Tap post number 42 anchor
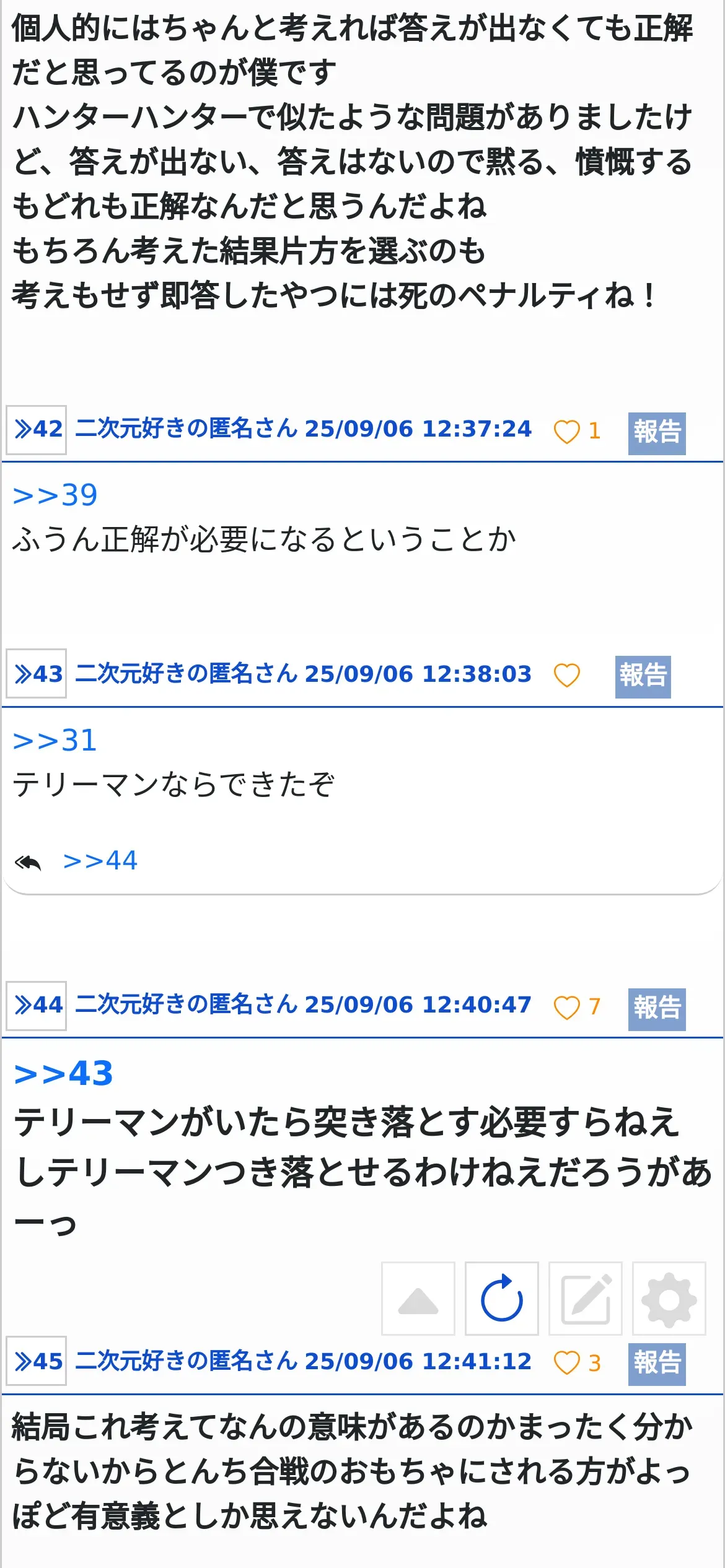Viewport: 725px width, 1568px height. coord(37,430)
